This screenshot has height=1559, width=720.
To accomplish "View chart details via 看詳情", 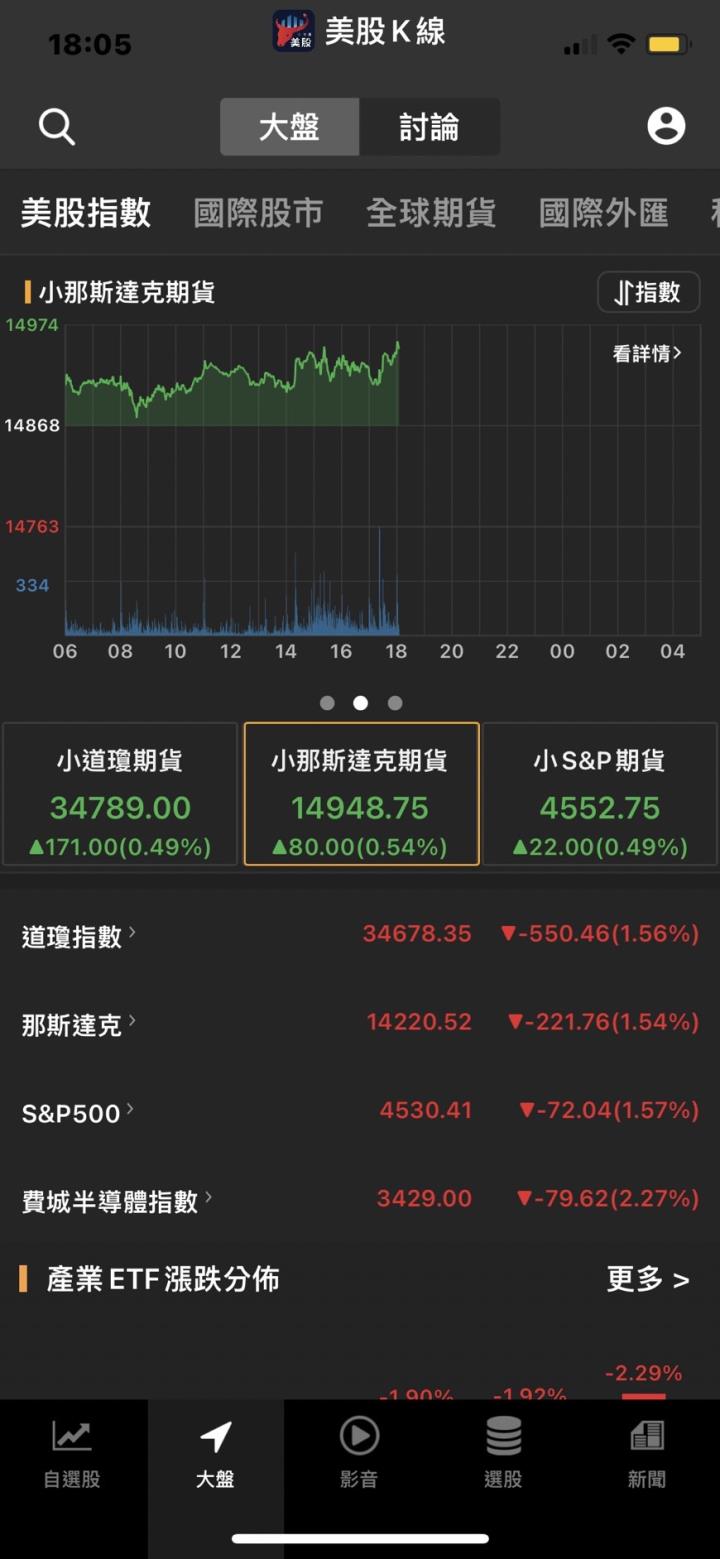I will [x=647, y=353].
